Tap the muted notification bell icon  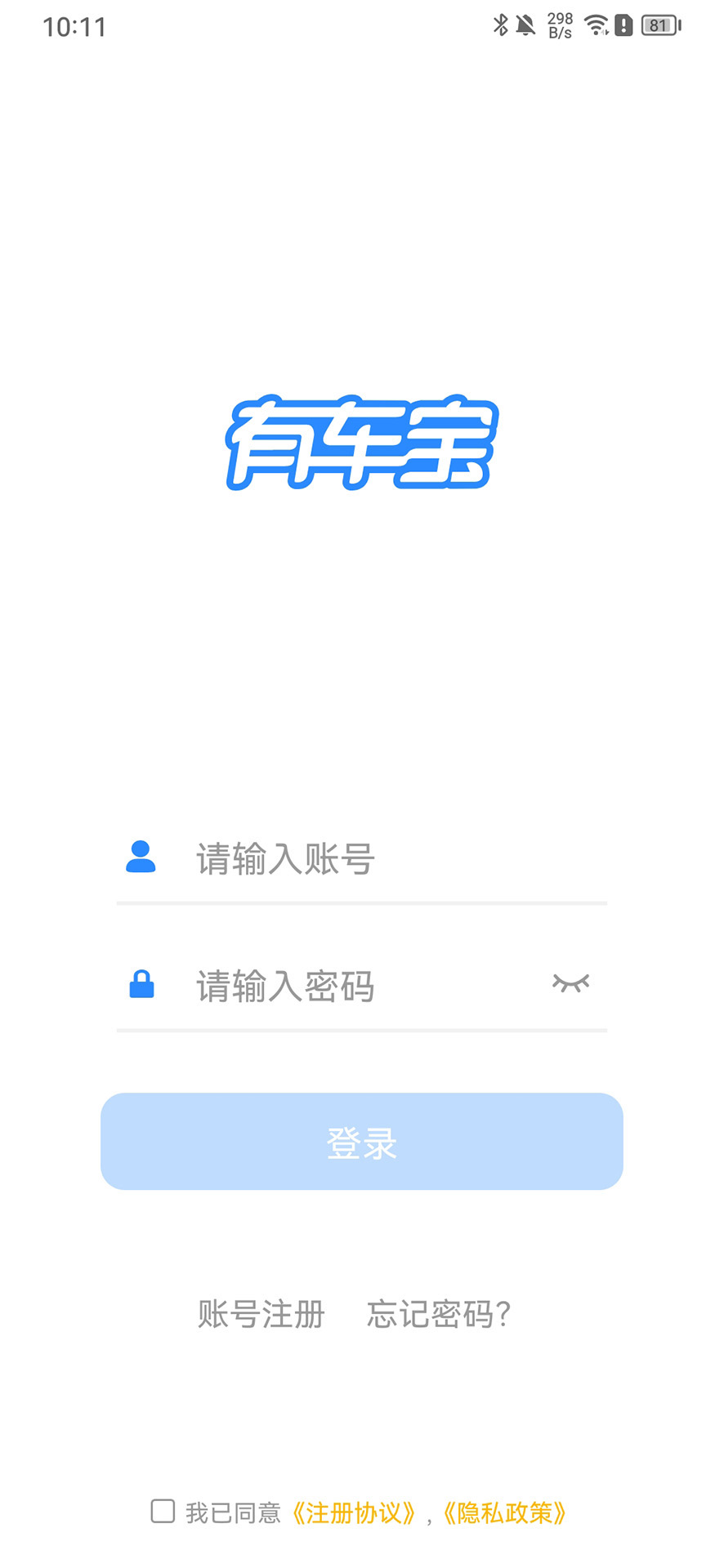527,24
